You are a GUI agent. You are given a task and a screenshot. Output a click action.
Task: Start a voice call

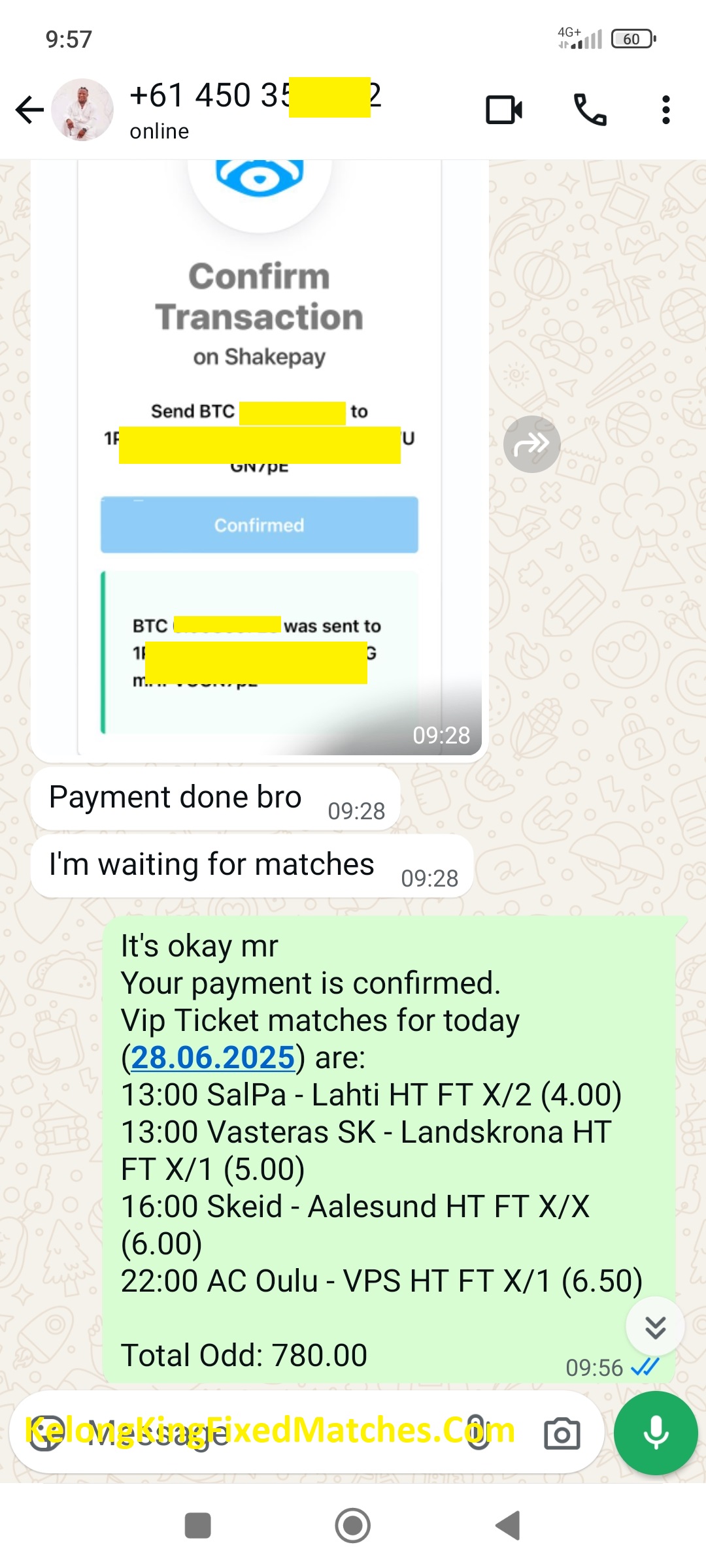click(x=590, y=110)
